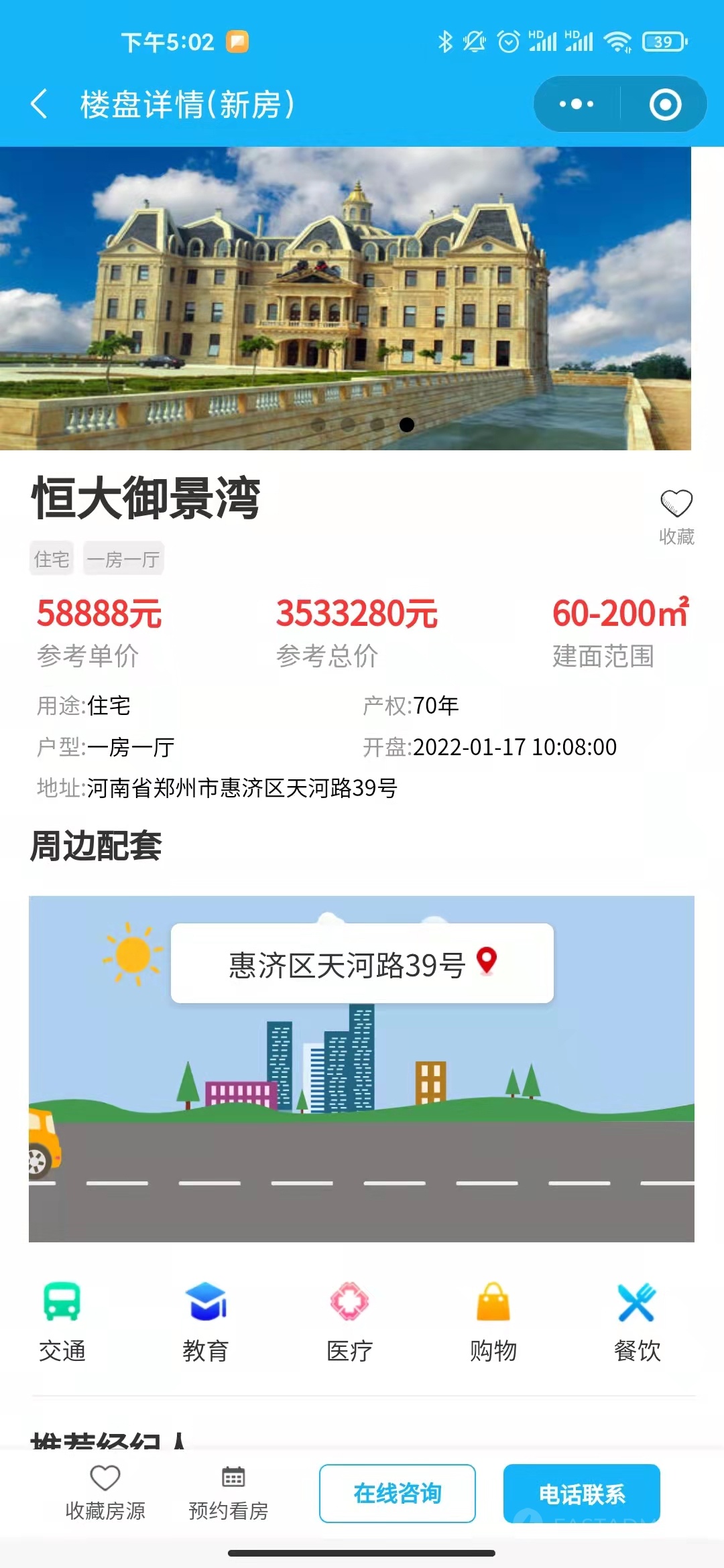
Task: Go back from 楼盘详情 page
Action: 39,105
